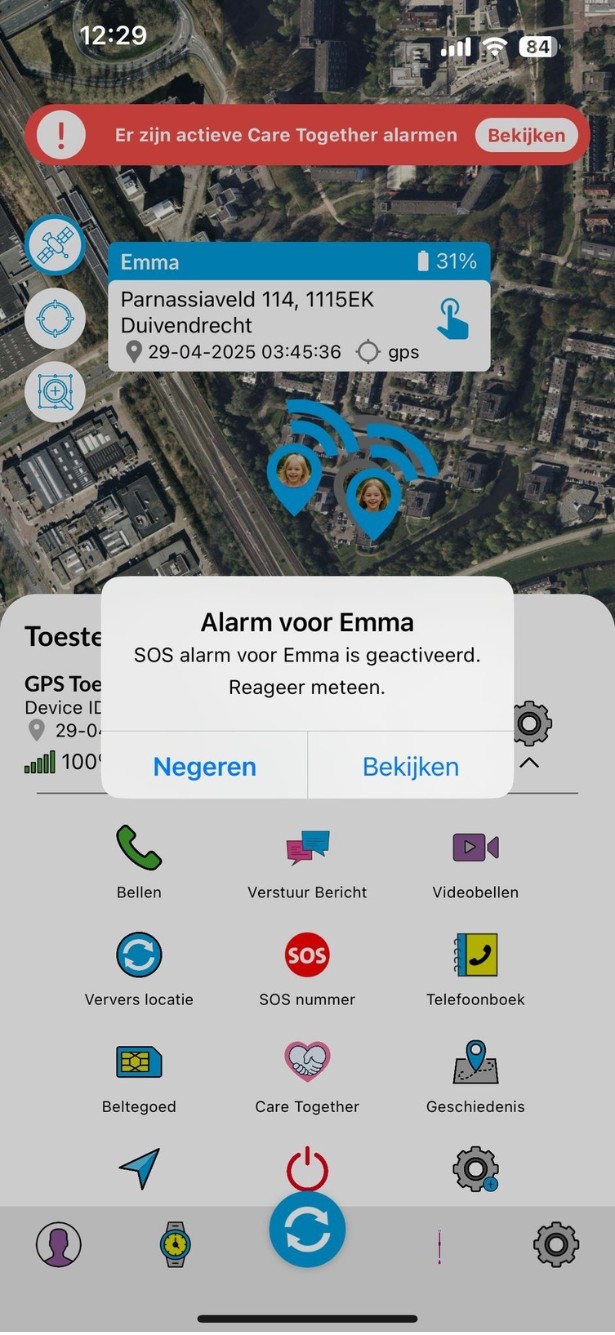Zoom to fit area on the map
The height and width of the screenshot is (1335, 615).
(x=54, y=391)
